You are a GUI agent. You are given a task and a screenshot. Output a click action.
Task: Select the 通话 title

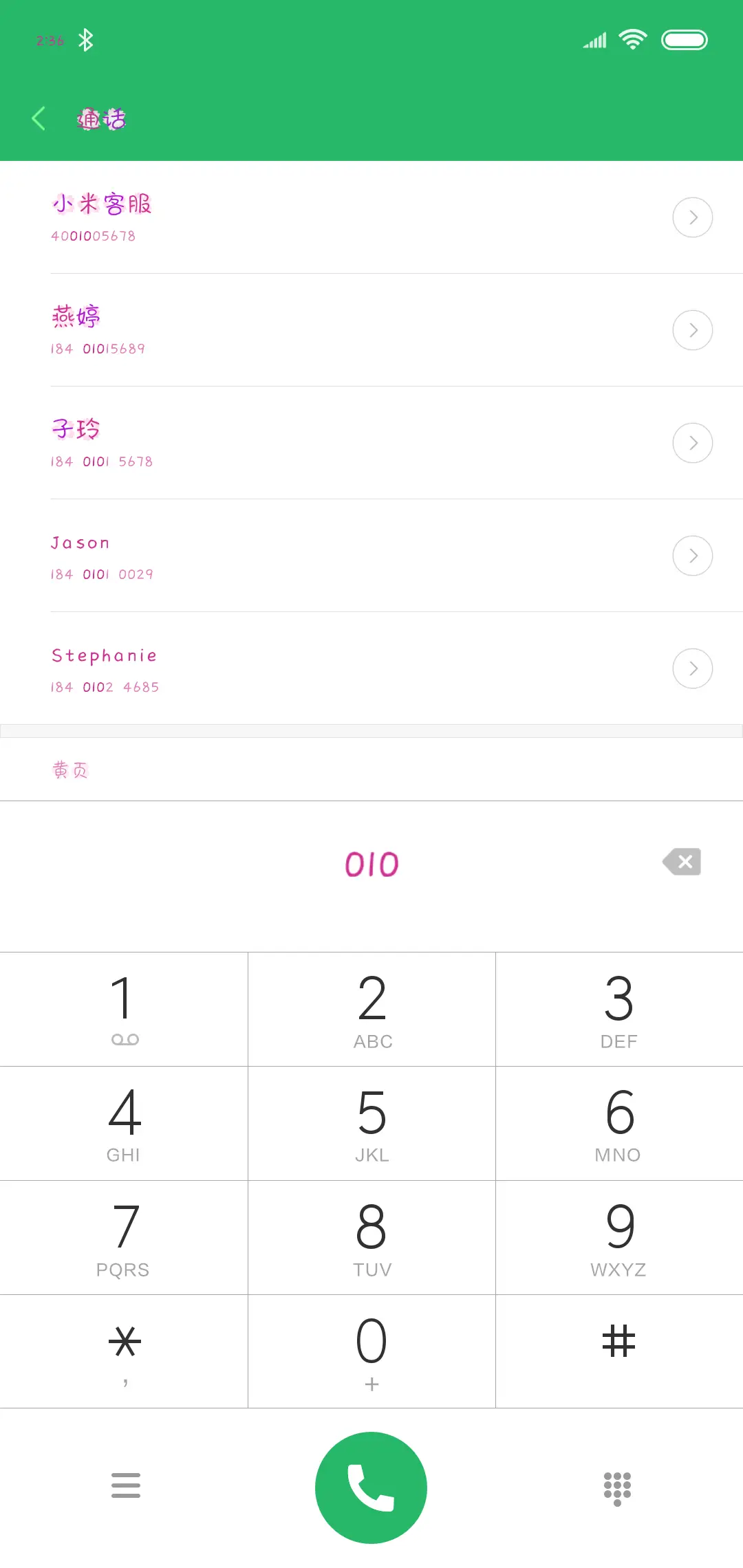point(102,118)
